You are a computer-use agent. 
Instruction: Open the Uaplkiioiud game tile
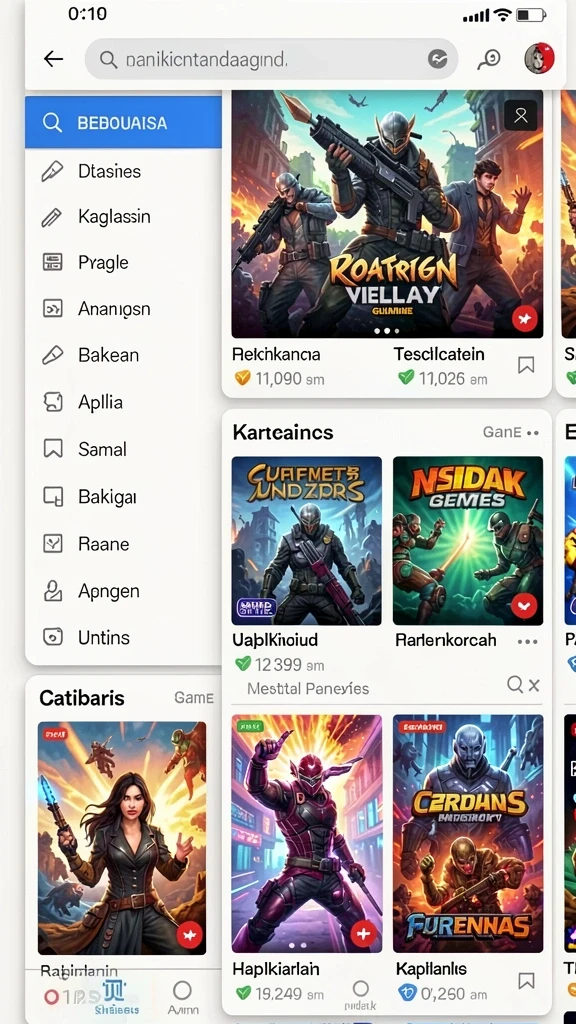coord(307,541)
